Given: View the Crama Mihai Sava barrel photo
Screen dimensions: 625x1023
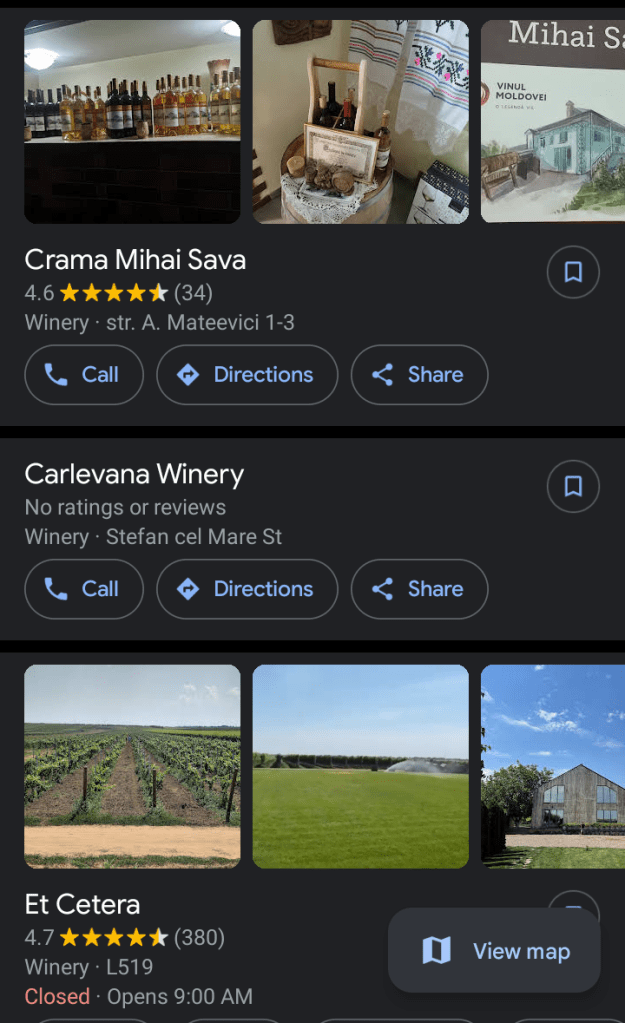Looking at the screenshot, I should 360,121.
